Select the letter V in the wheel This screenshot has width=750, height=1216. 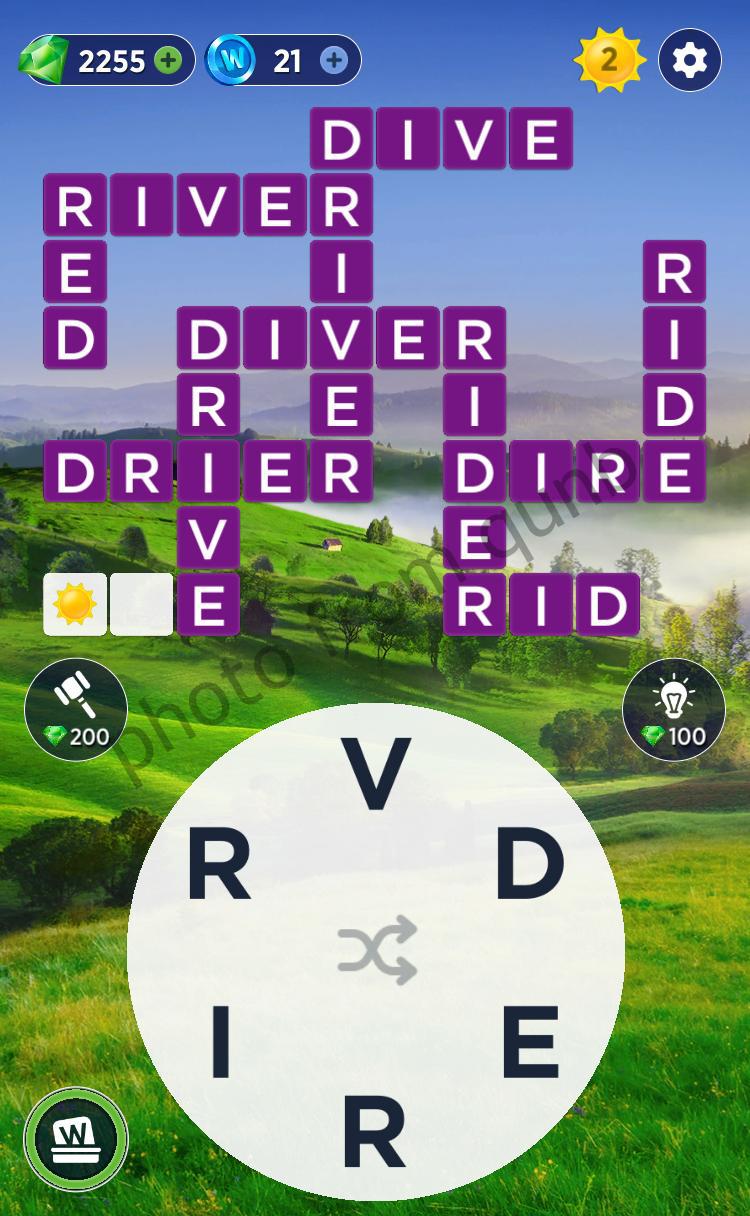[x=376, y=775]
